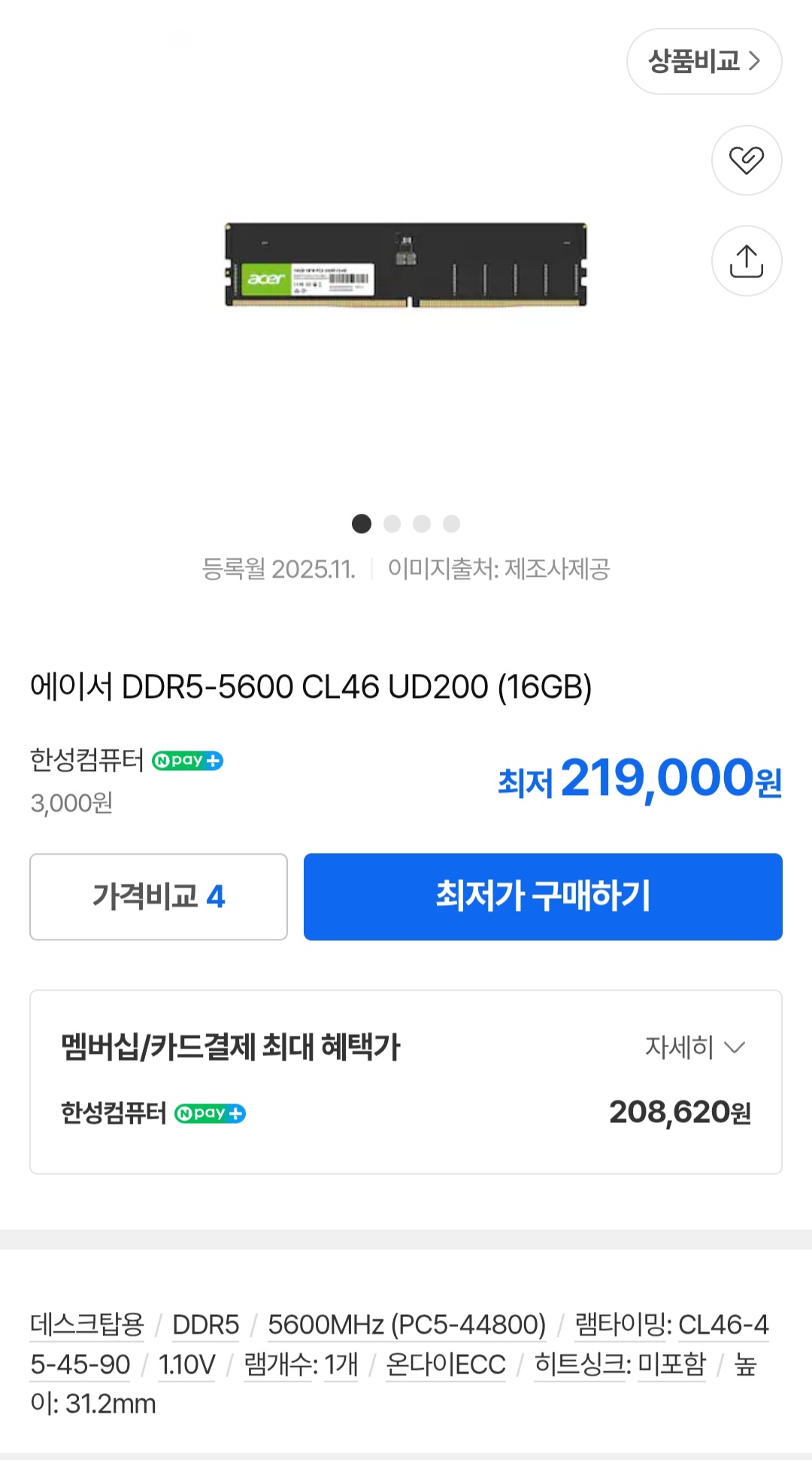Open 상품비교 product comparison
812x1460 pixels.
pyautogui.click(x=704, y=62)
